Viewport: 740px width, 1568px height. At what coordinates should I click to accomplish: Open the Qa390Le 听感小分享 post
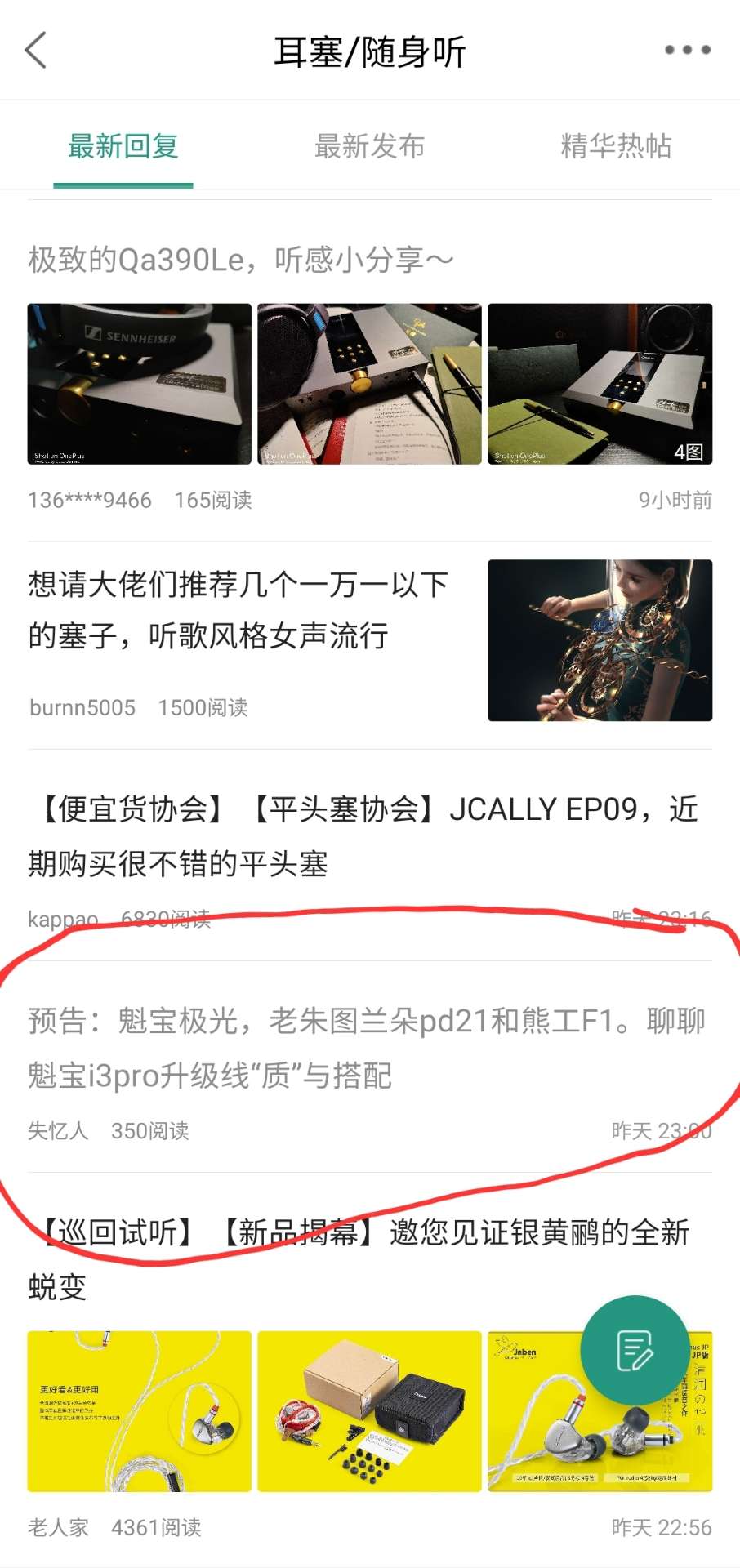pyautogui.click(x=241, y=260)
